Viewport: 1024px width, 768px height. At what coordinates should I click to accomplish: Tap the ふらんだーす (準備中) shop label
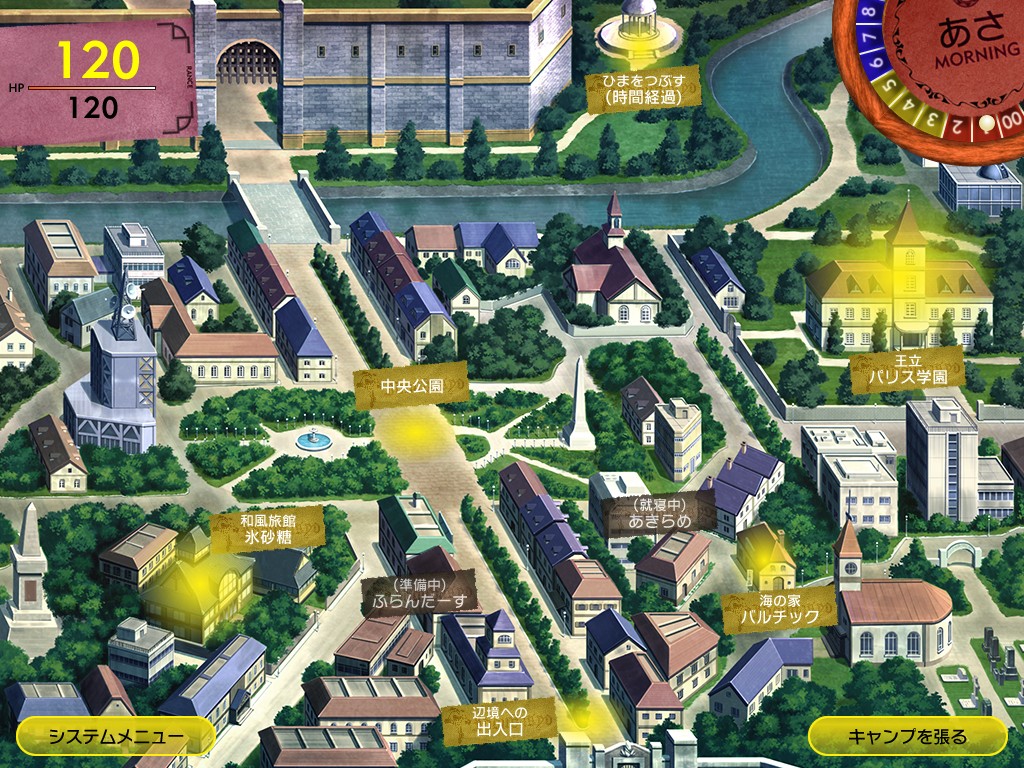point(419,594)
